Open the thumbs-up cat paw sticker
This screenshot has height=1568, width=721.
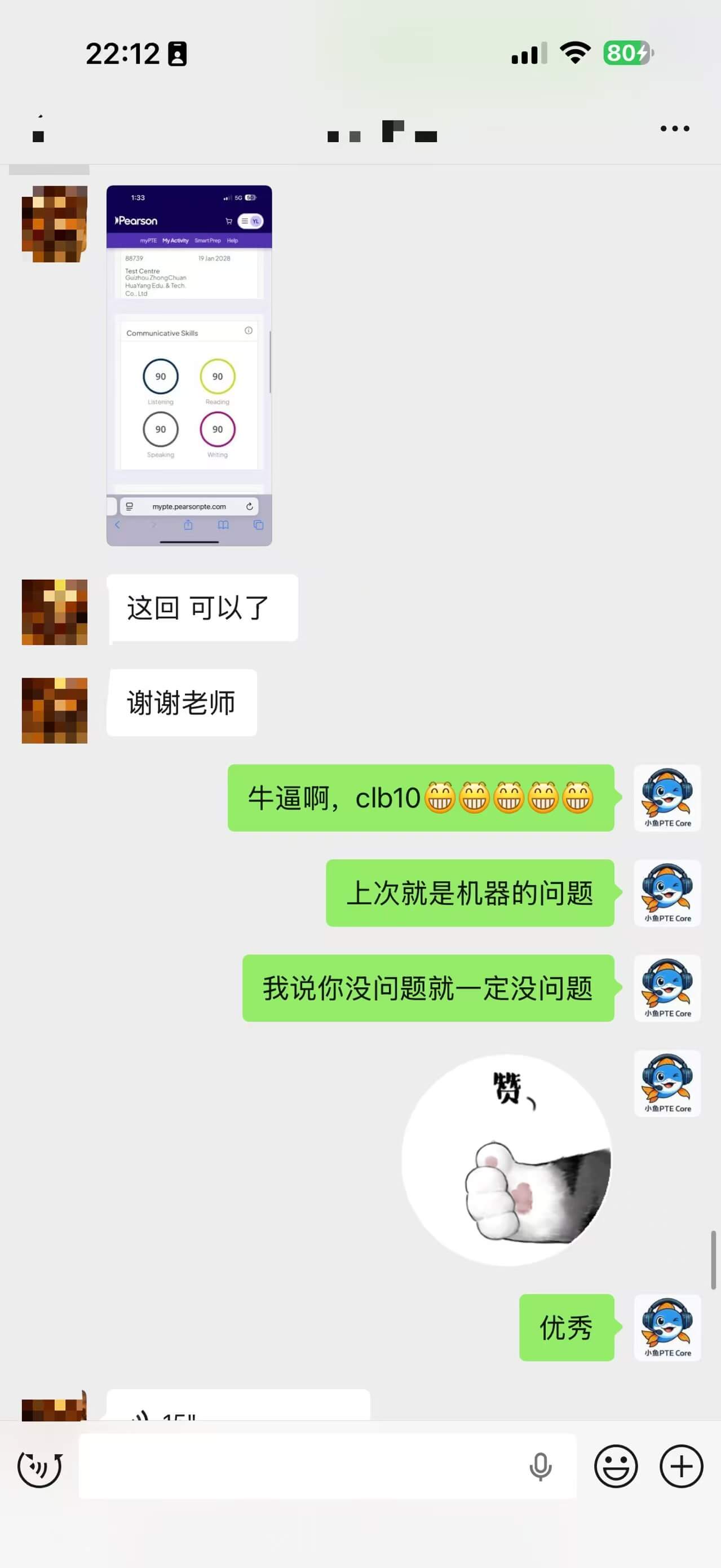(506, 1160)
